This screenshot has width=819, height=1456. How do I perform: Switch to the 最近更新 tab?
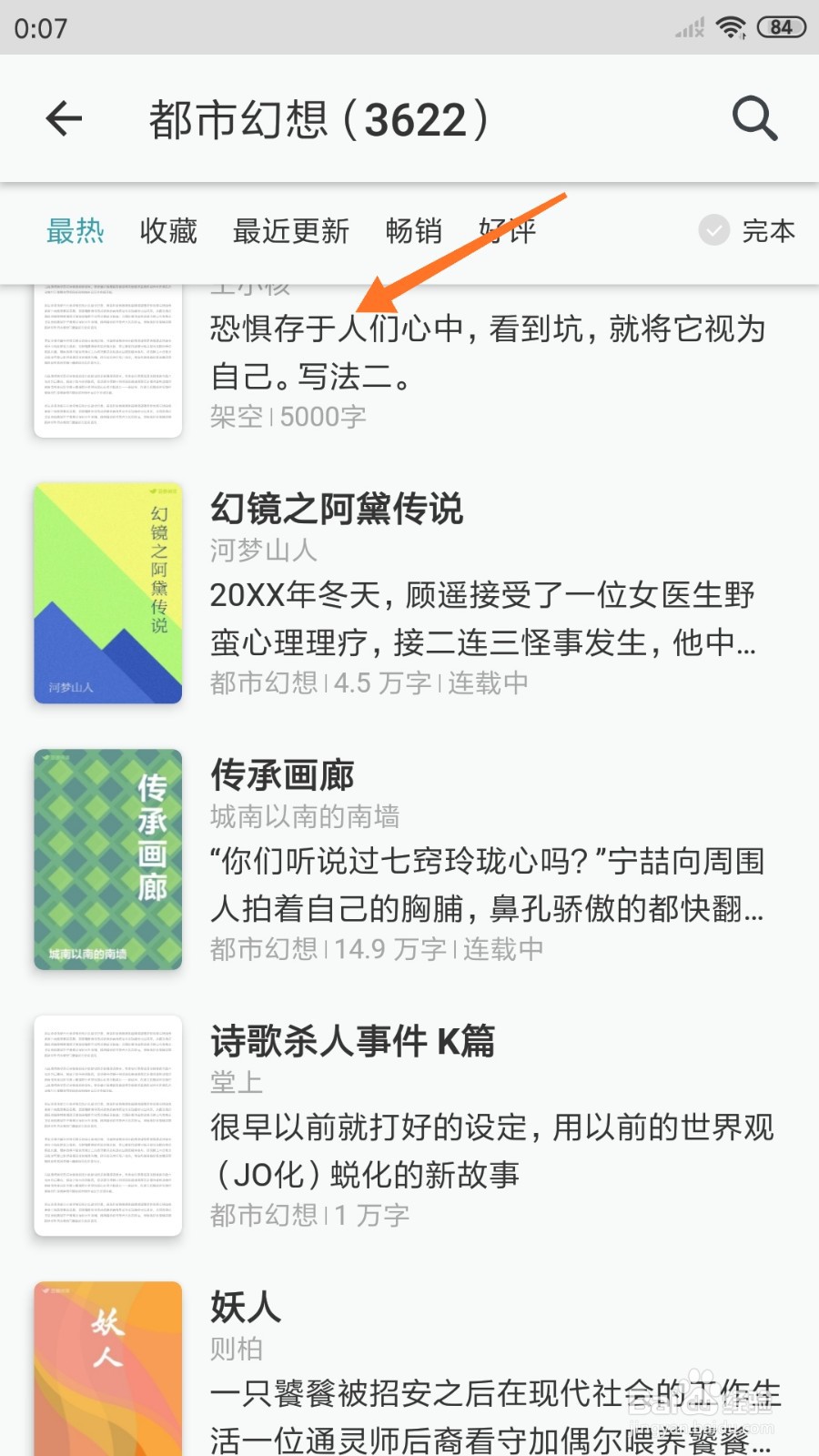click(291, 232)
